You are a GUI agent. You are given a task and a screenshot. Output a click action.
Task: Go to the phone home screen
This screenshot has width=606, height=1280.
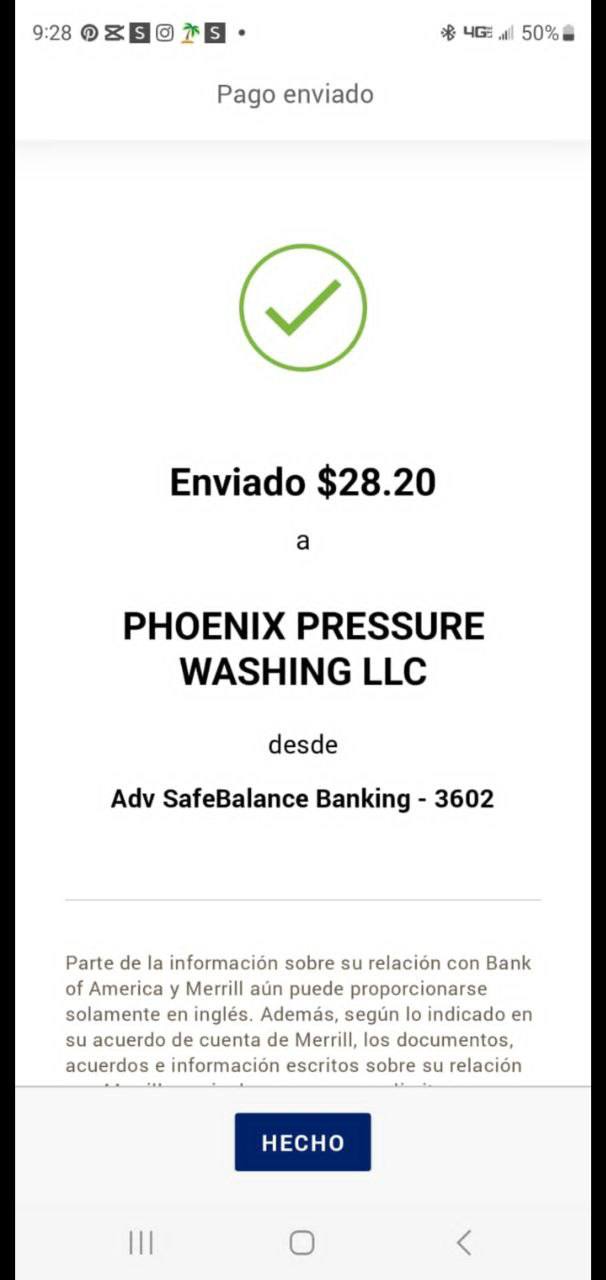(302, 1242)
